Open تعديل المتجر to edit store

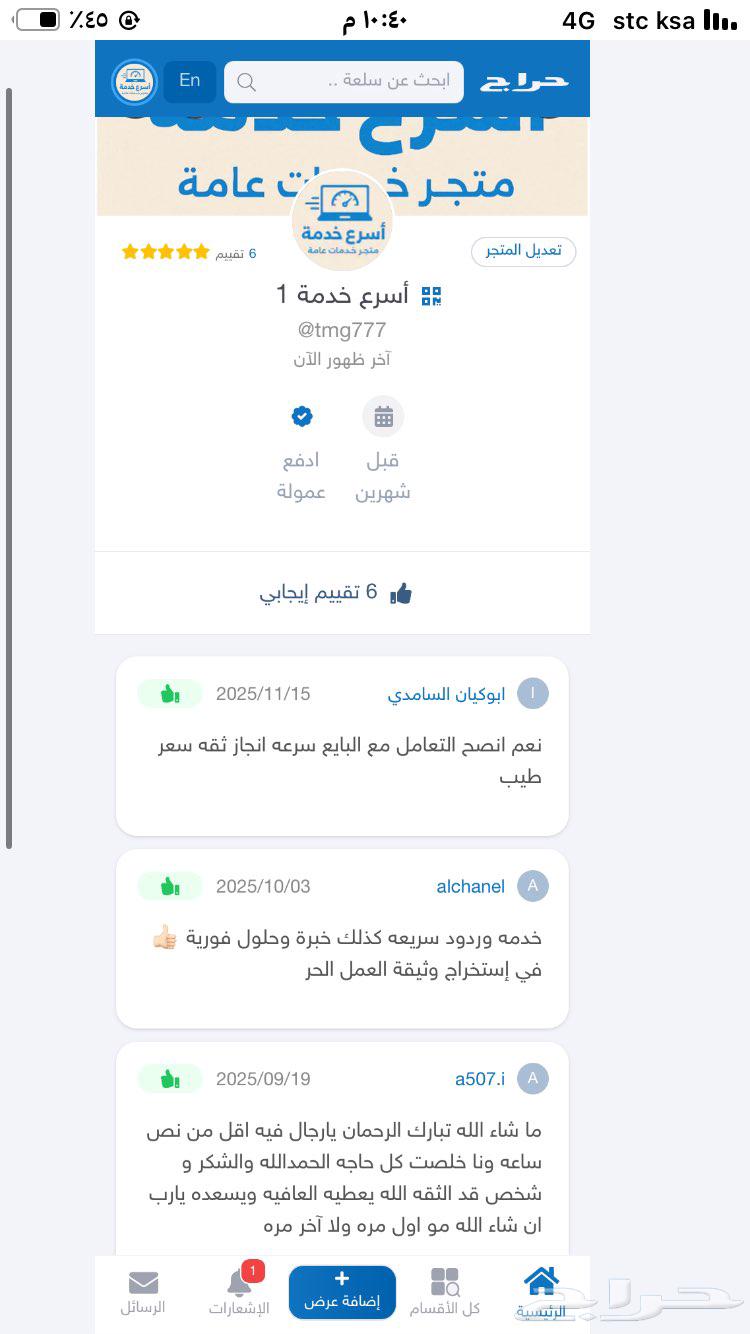coord(523,252)
